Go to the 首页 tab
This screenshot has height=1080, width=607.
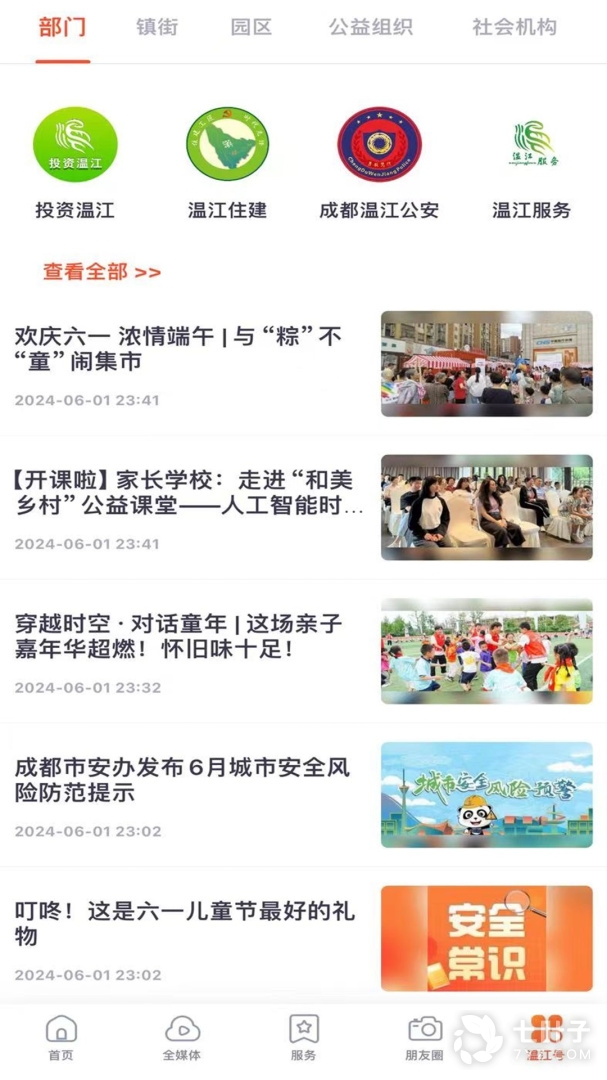tap(61, 1037)
